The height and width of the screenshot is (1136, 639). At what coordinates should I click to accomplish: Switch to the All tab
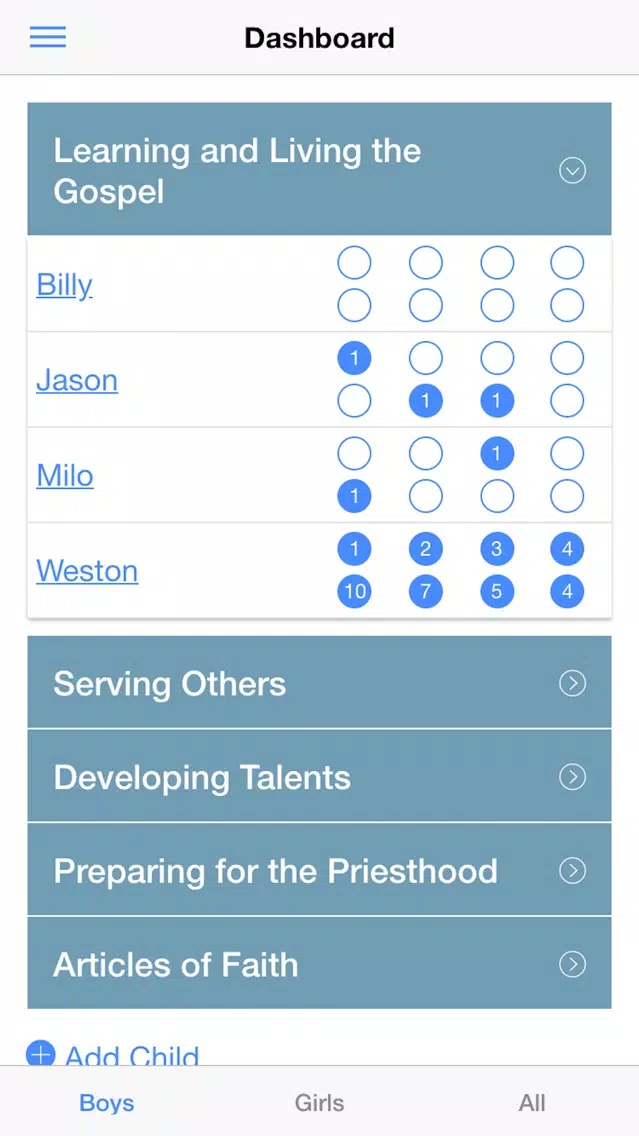(x=532, y=1103)
